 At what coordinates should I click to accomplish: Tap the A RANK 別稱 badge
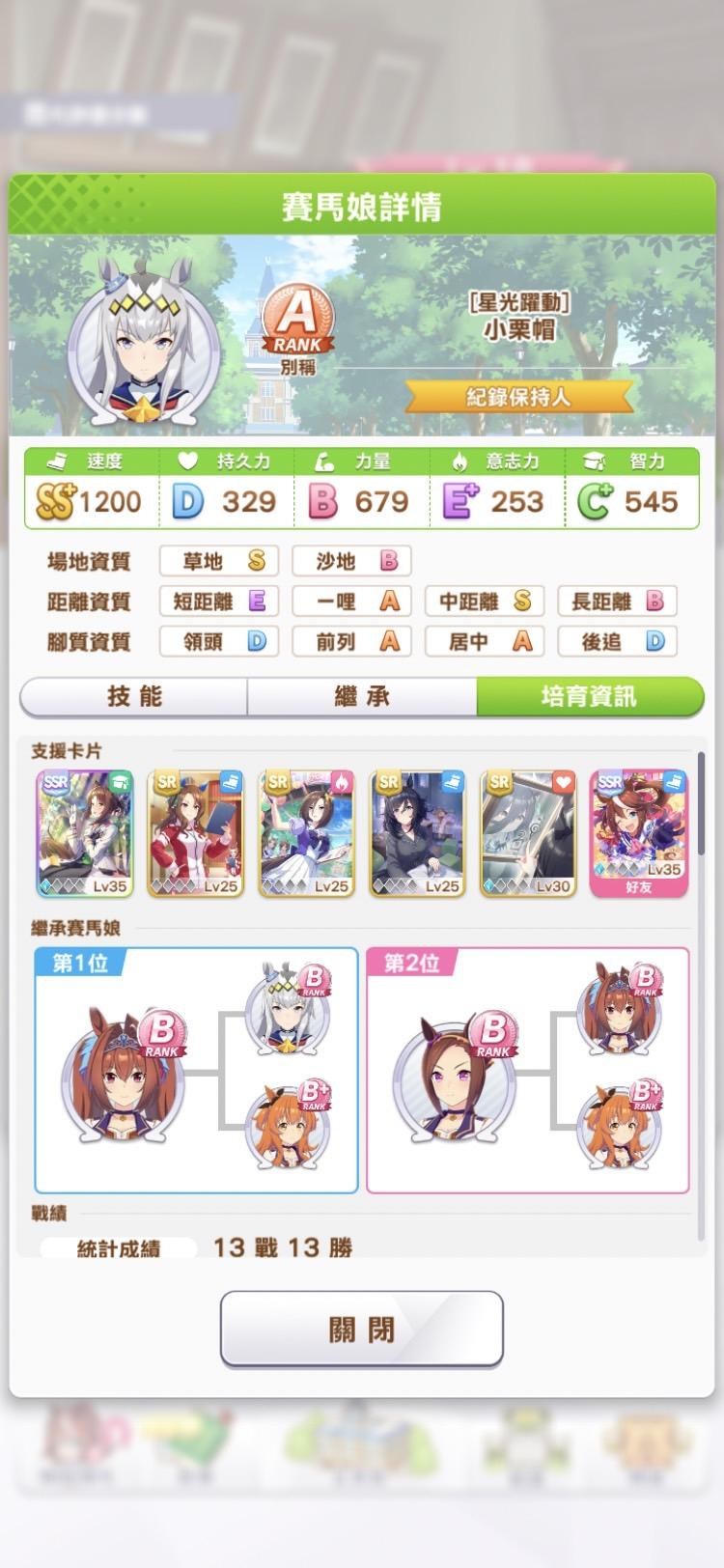point(297,328)
